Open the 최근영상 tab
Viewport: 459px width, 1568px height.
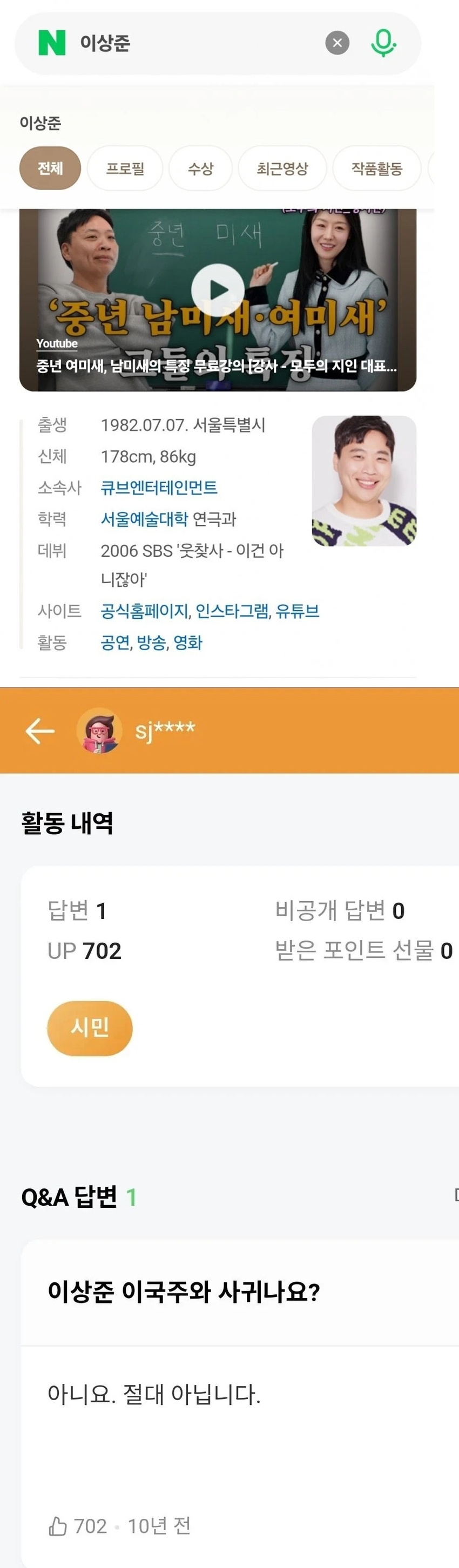[x=282, y=168]
